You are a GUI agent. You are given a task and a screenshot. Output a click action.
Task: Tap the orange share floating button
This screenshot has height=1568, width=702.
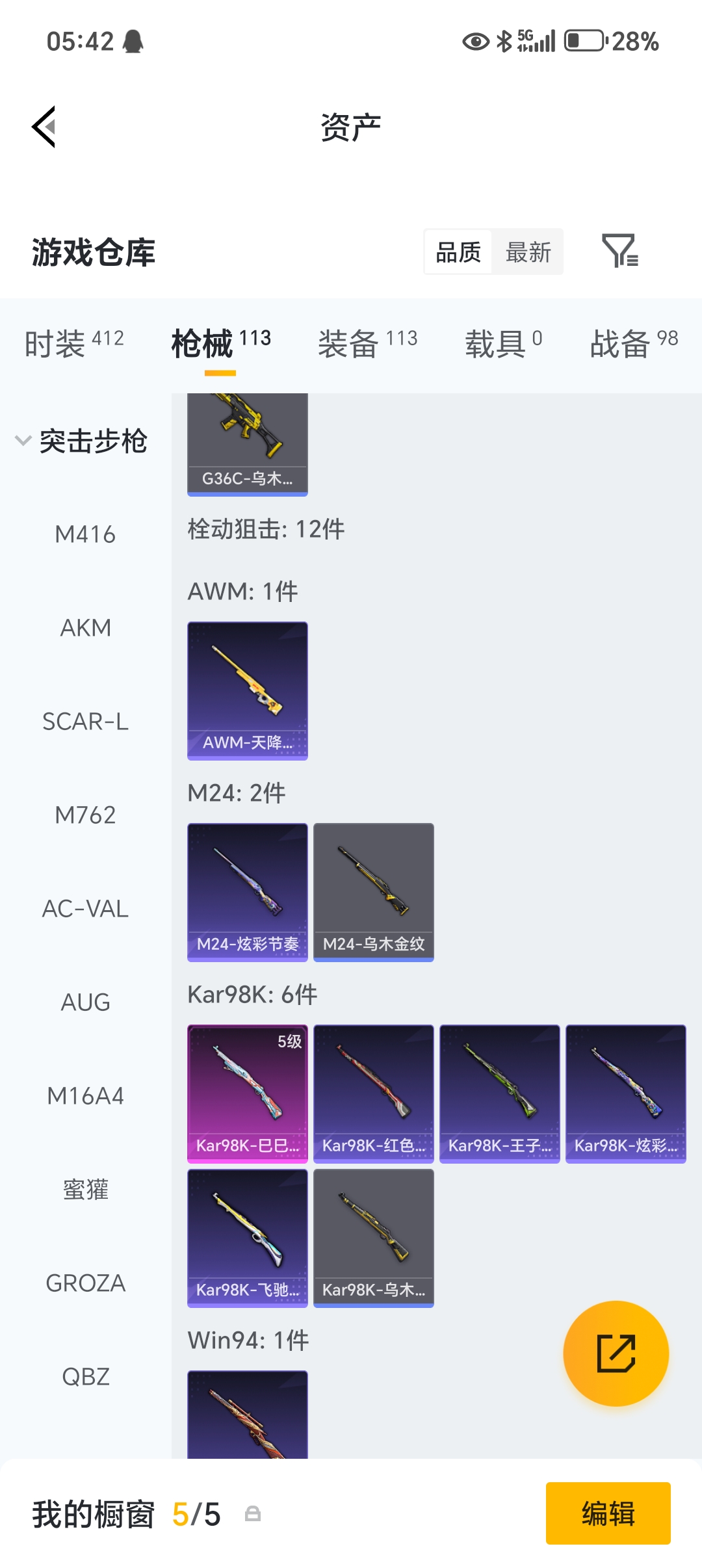[616, 1353]
